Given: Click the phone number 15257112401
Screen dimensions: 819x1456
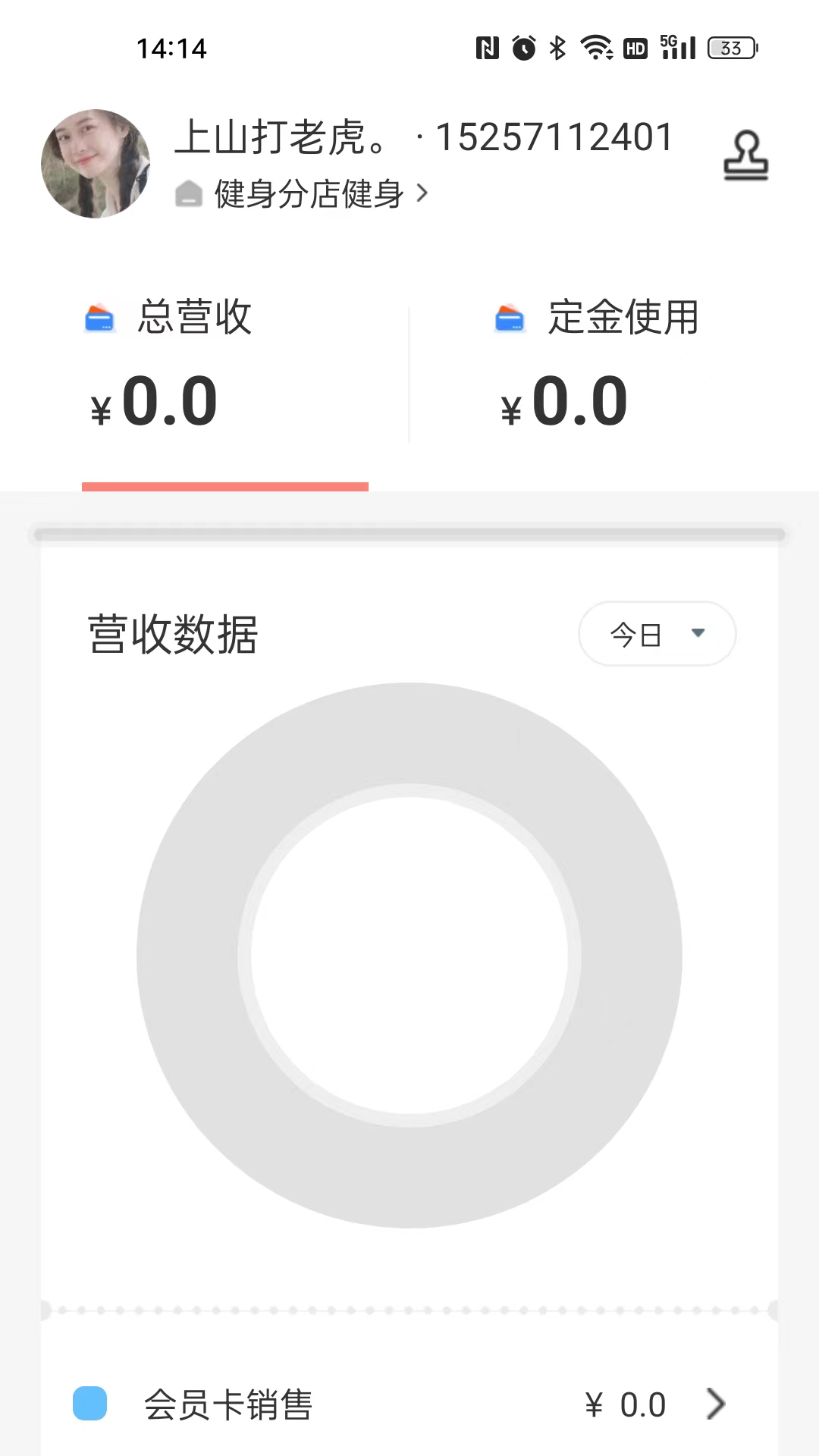Looking at the screenshot, I should pyautogui.click(x=553, y=136).
